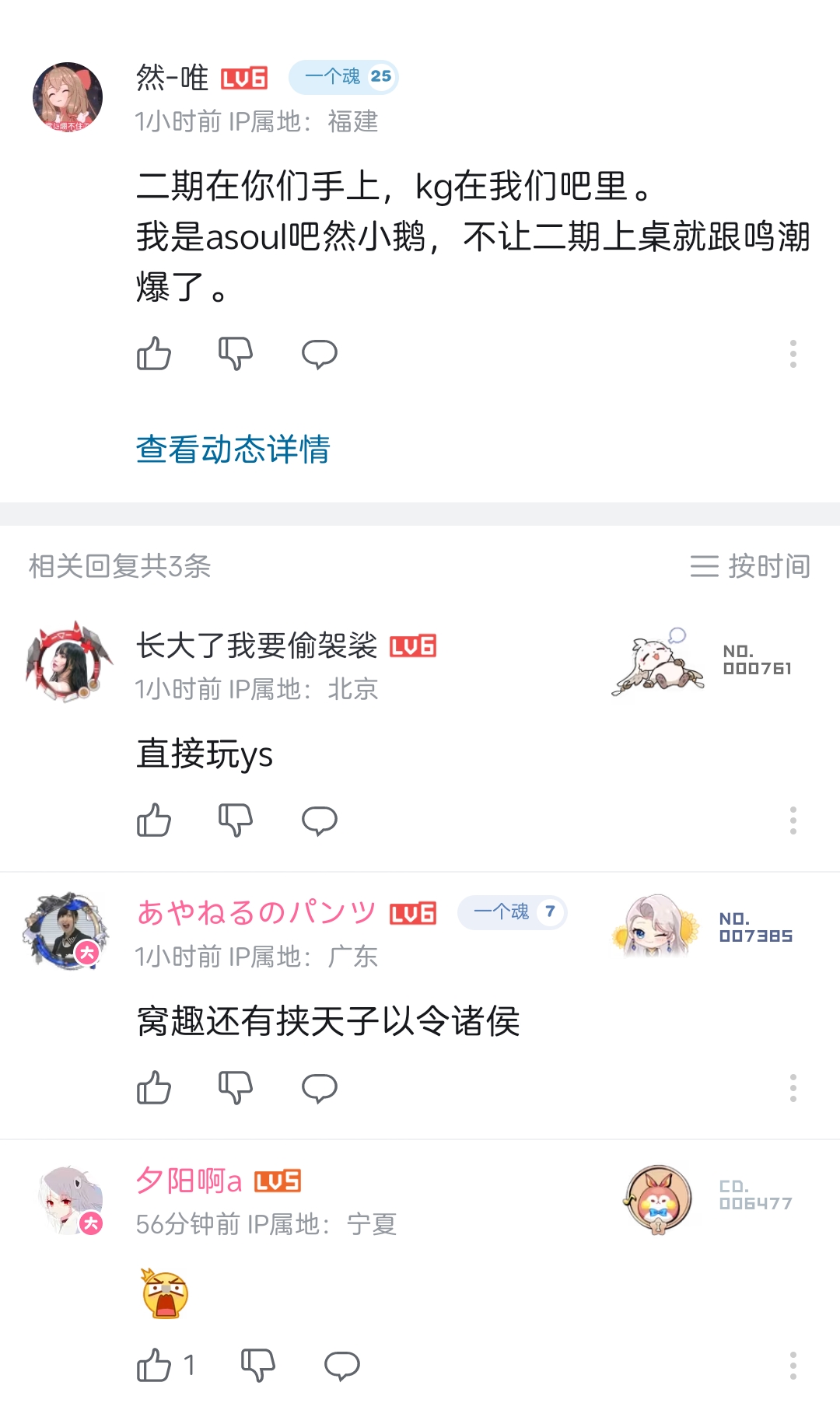Viewport: 840px width, 1403px height.
Task: View 然-唯's profile avatar
Action: [68, 97]
